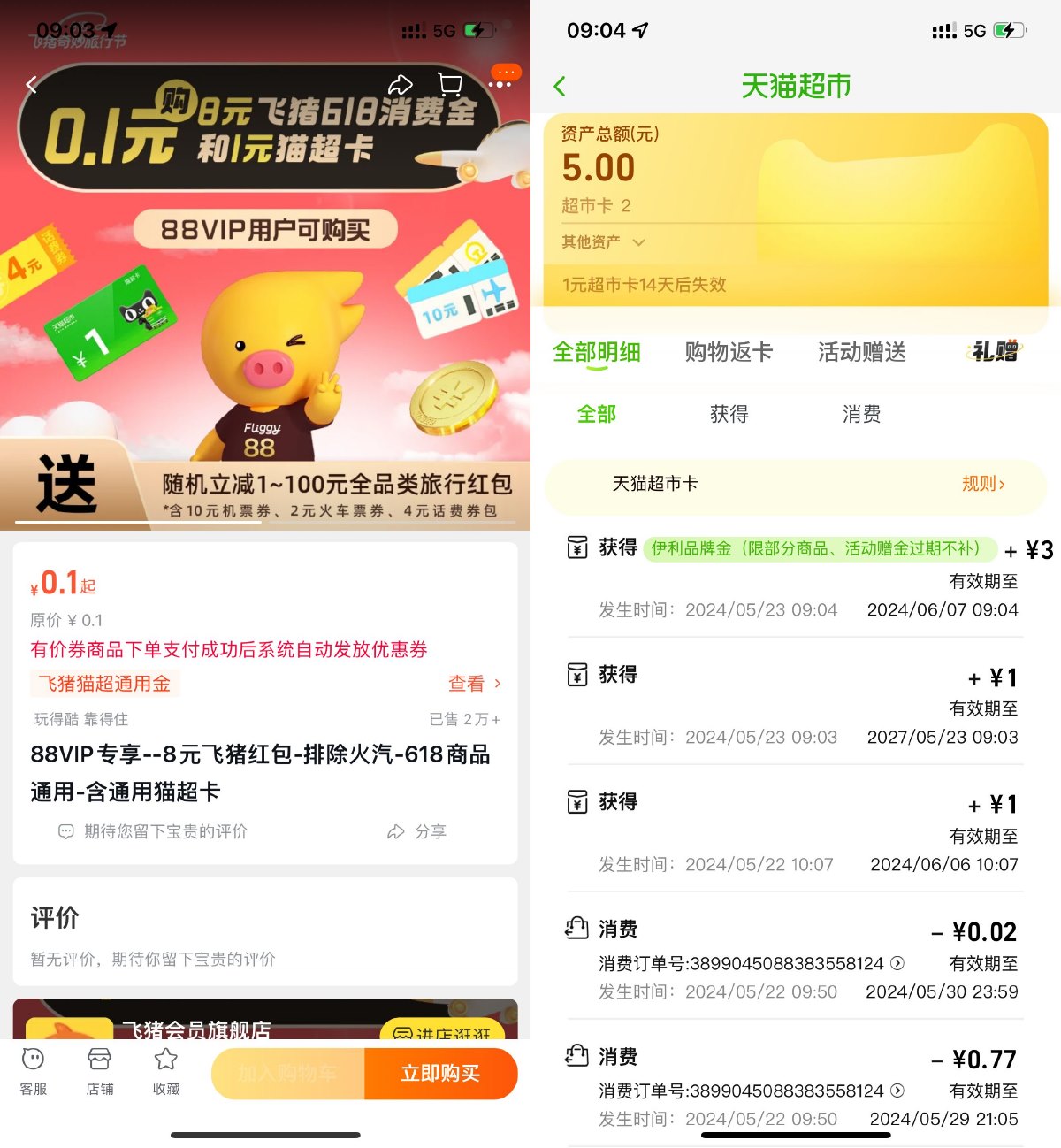Switch to the 活动赠送 tab
1061x1148 pixels.
pyautogui.click(x=861, y=352)
